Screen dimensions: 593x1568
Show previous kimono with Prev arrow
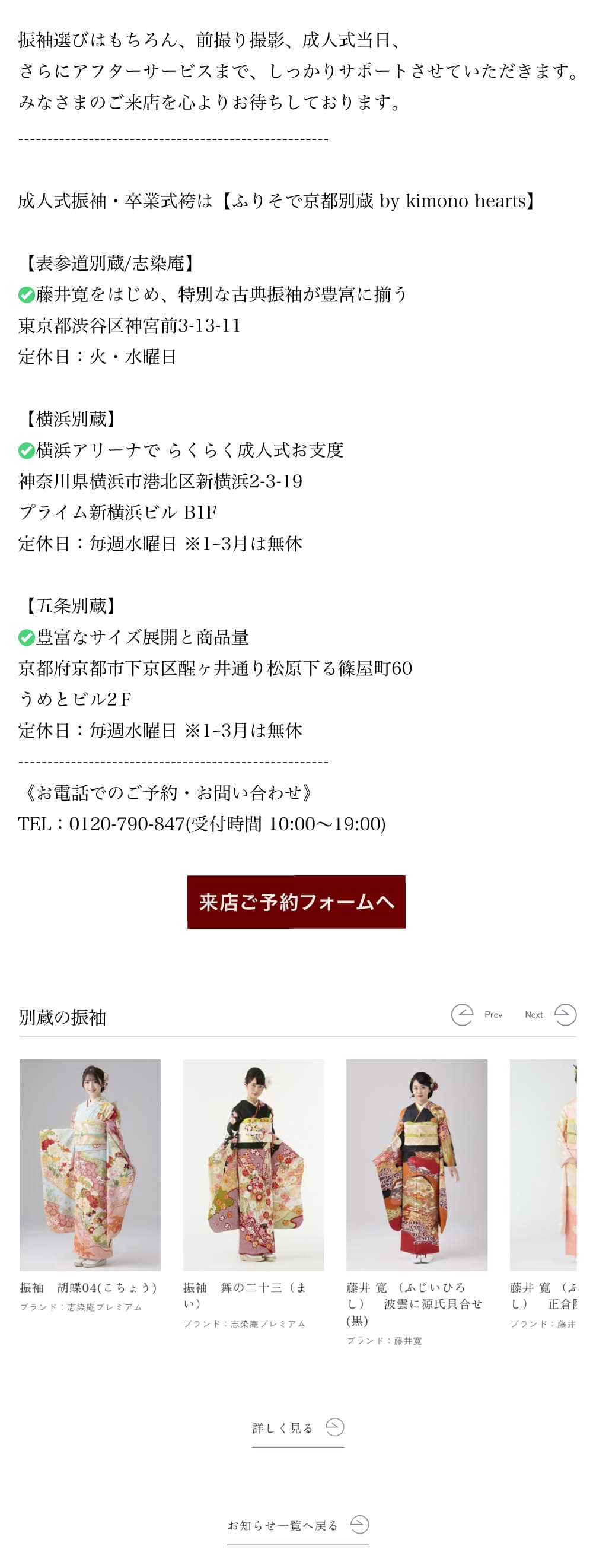tap(463, 1015)
